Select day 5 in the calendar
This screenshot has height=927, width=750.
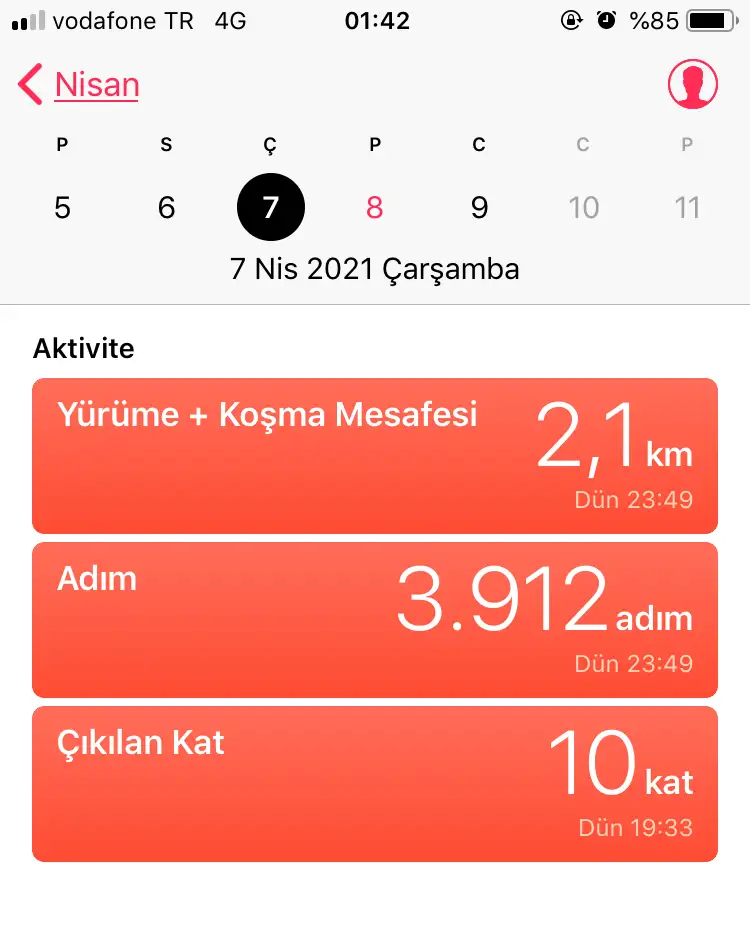coord(62,208)
